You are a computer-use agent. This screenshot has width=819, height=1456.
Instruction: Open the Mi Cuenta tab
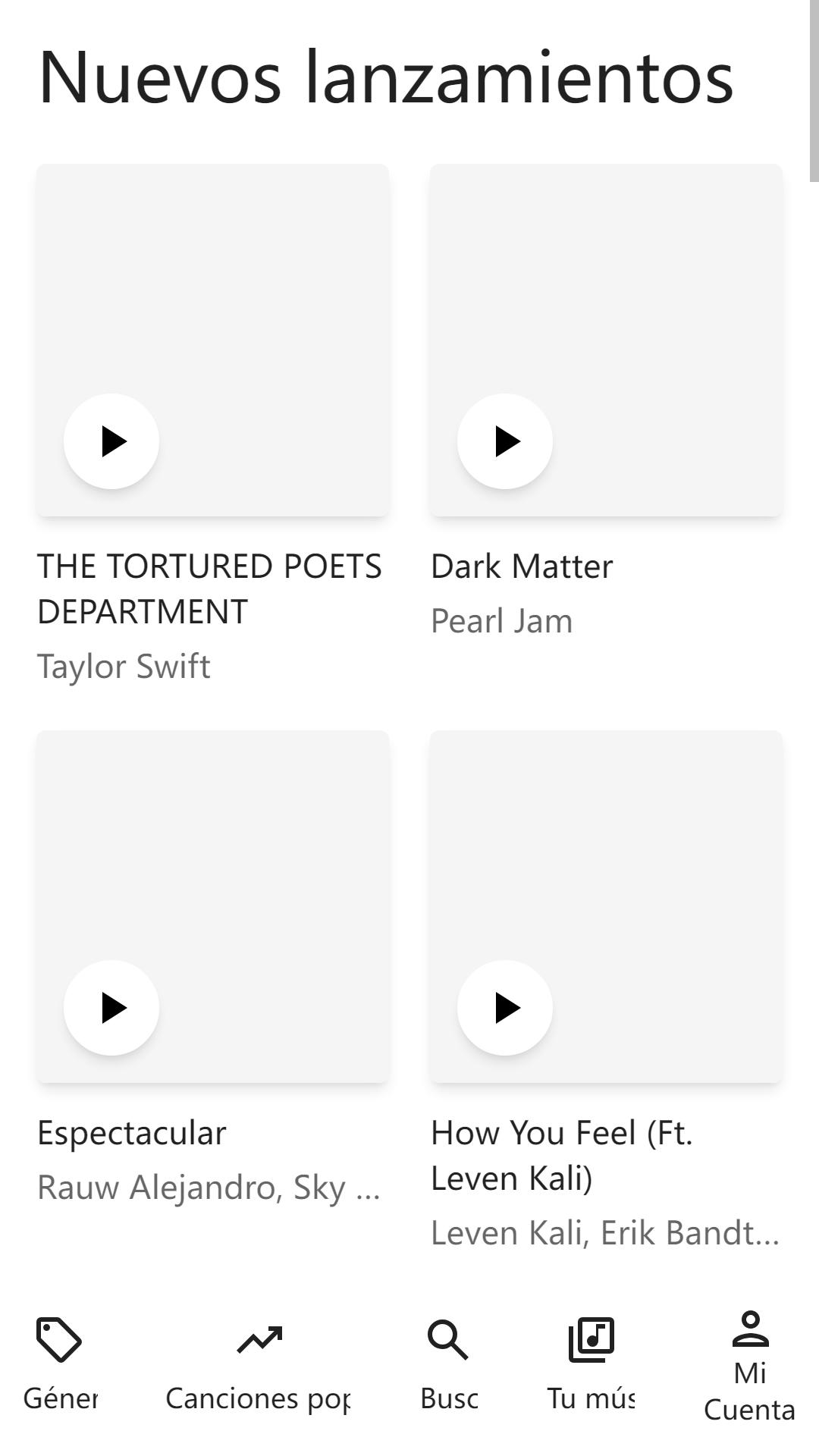click(750, 1367)
